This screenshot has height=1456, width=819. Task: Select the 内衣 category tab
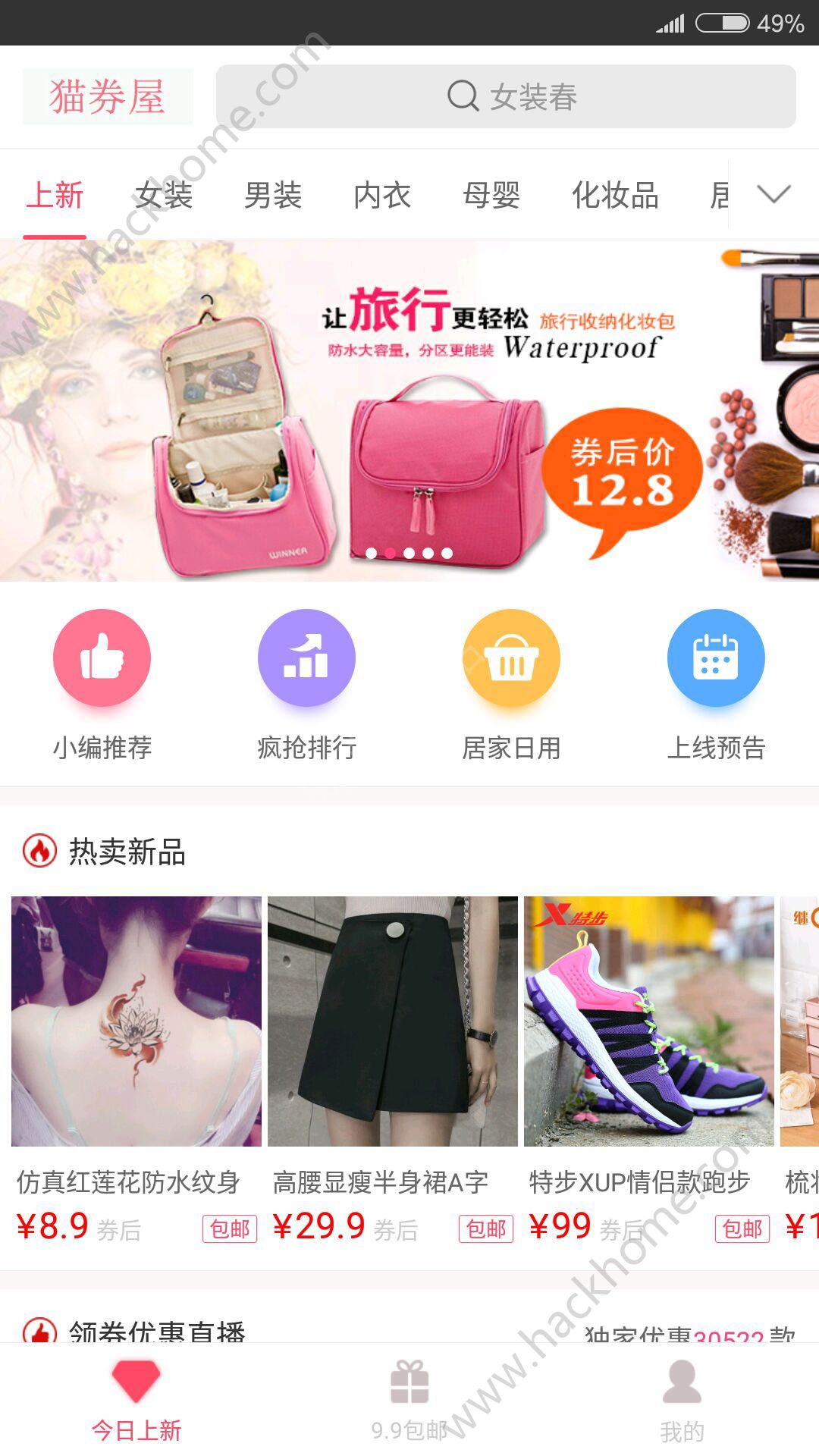[x=382, y=195]
